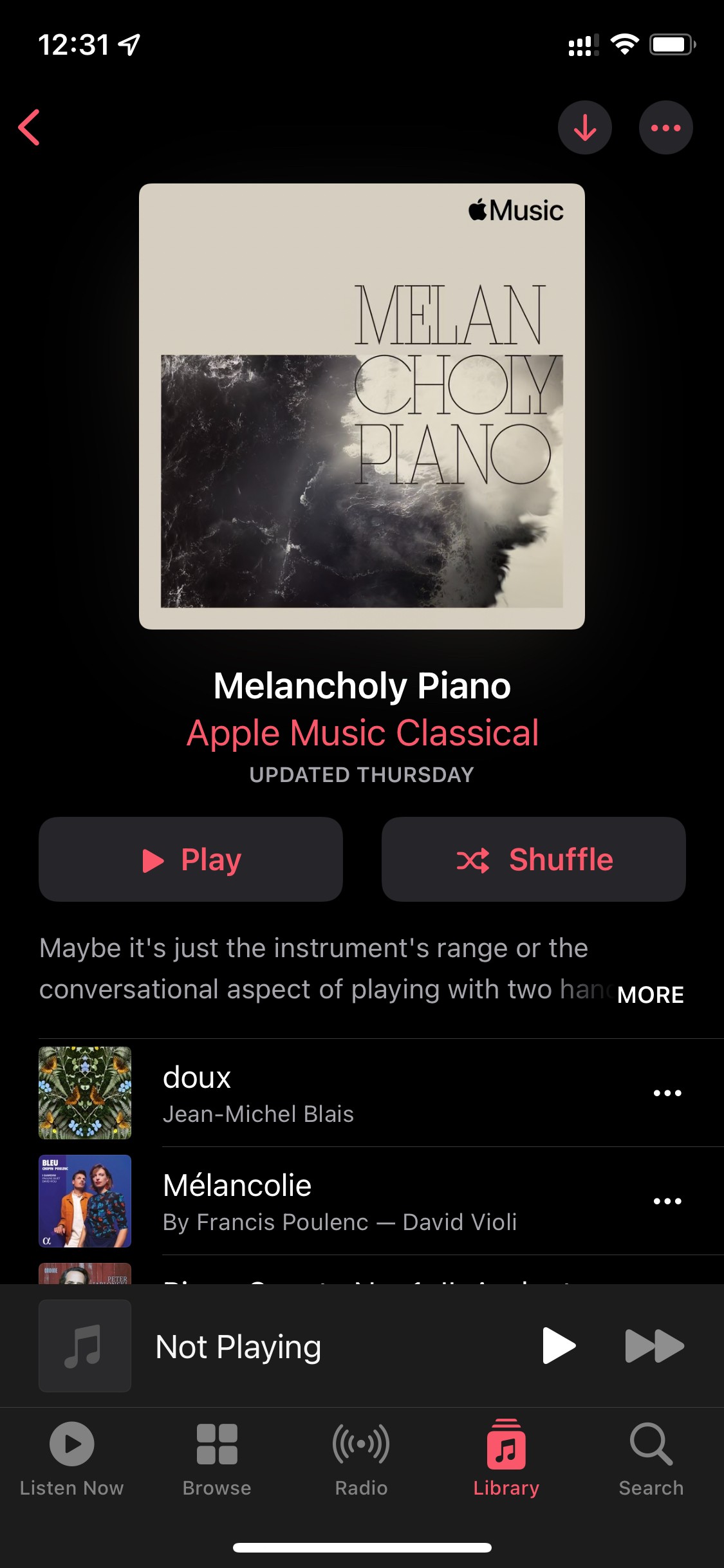
Task: Expand the playlist description with MORE
Action: [650, 994]
